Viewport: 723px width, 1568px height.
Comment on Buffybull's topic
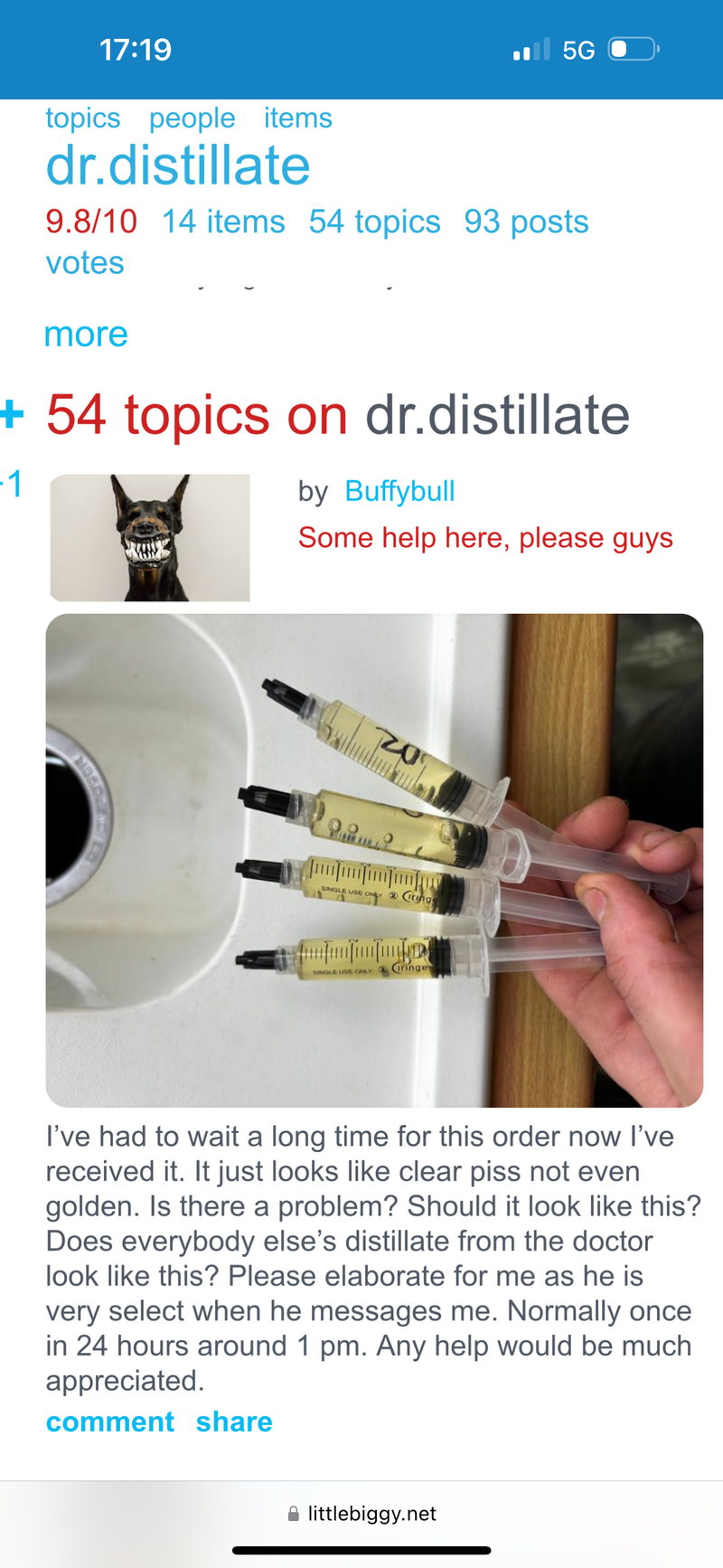pos(110,1422)
